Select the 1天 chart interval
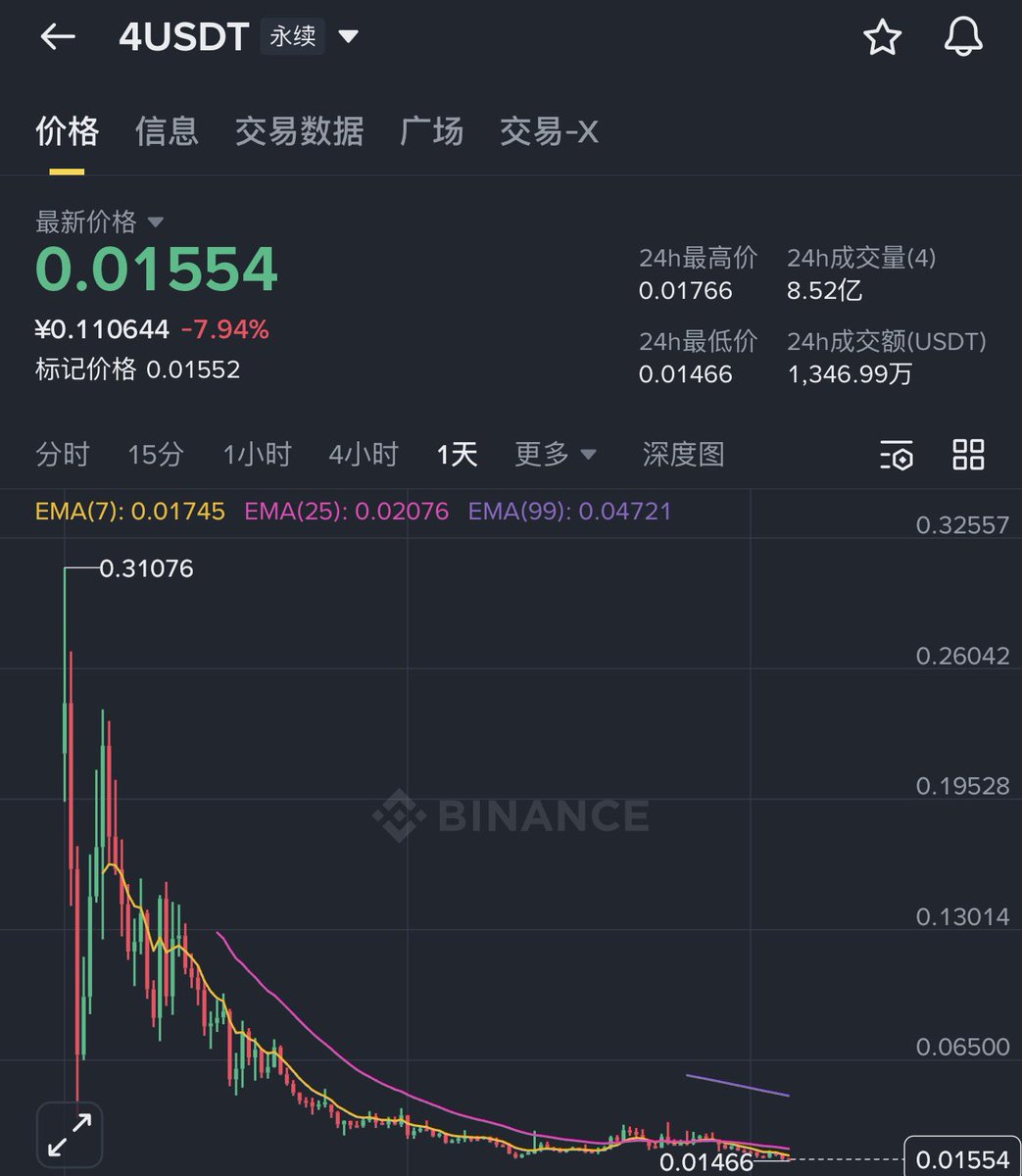 tap(457, 455)
